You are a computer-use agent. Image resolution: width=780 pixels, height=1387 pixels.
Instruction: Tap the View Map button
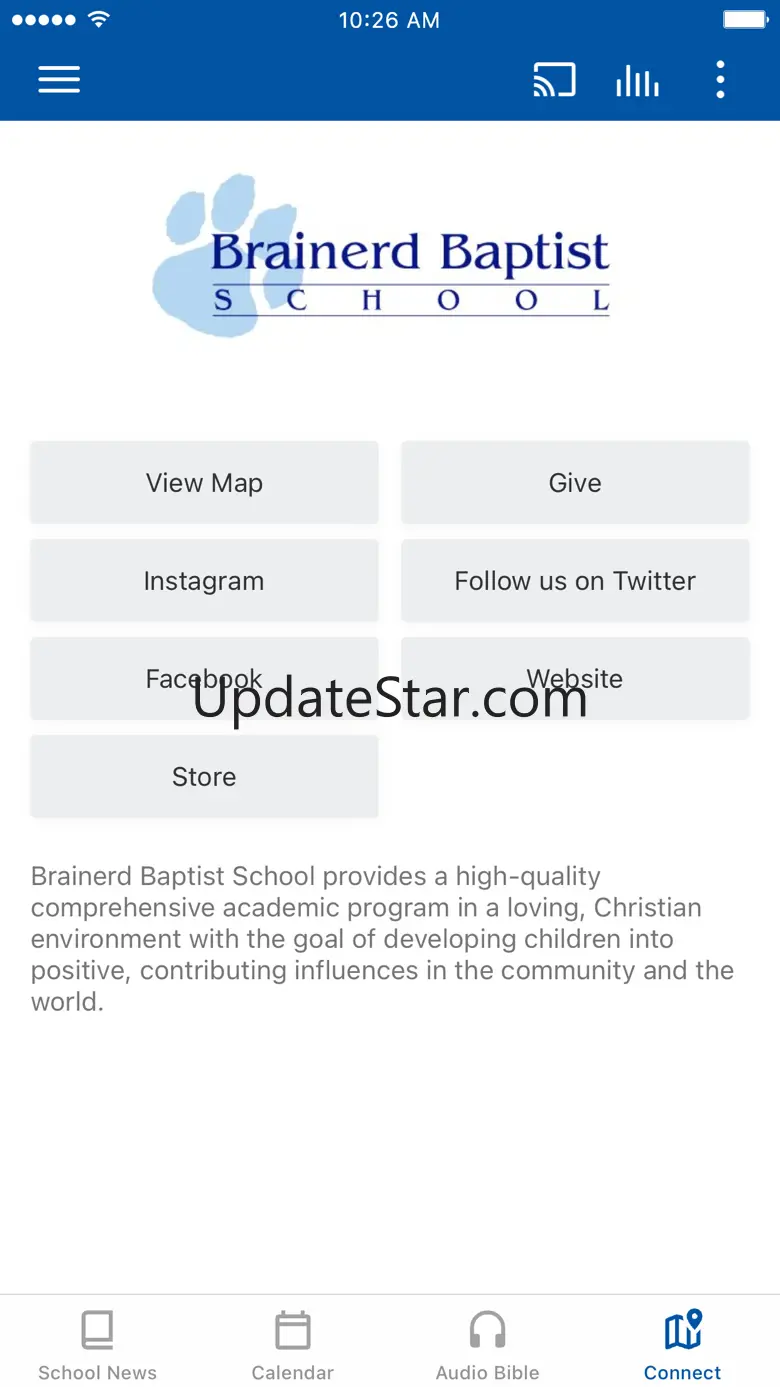coord(204,483)
